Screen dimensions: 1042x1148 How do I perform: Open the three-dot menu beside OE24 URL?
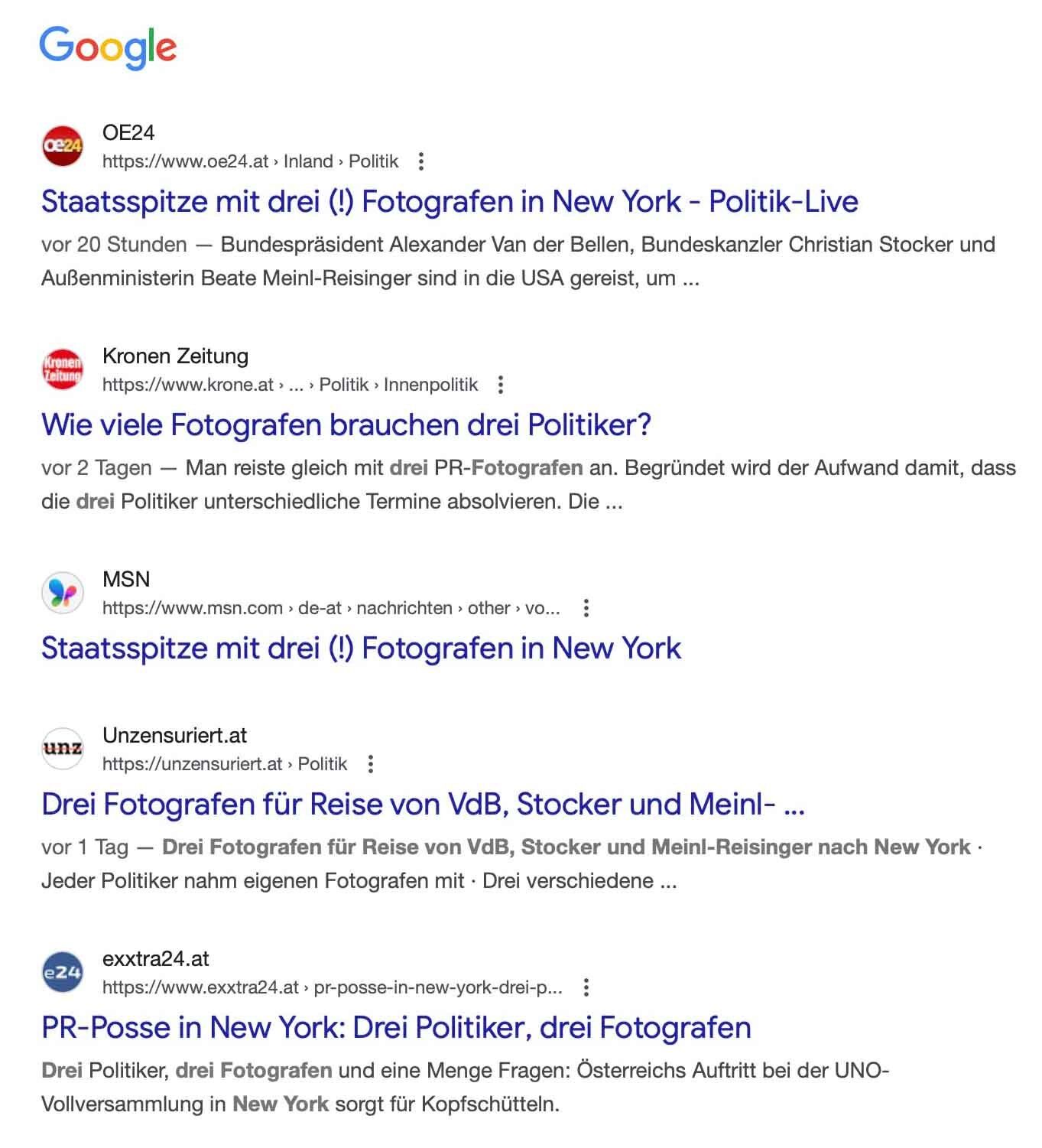point(420,161)
